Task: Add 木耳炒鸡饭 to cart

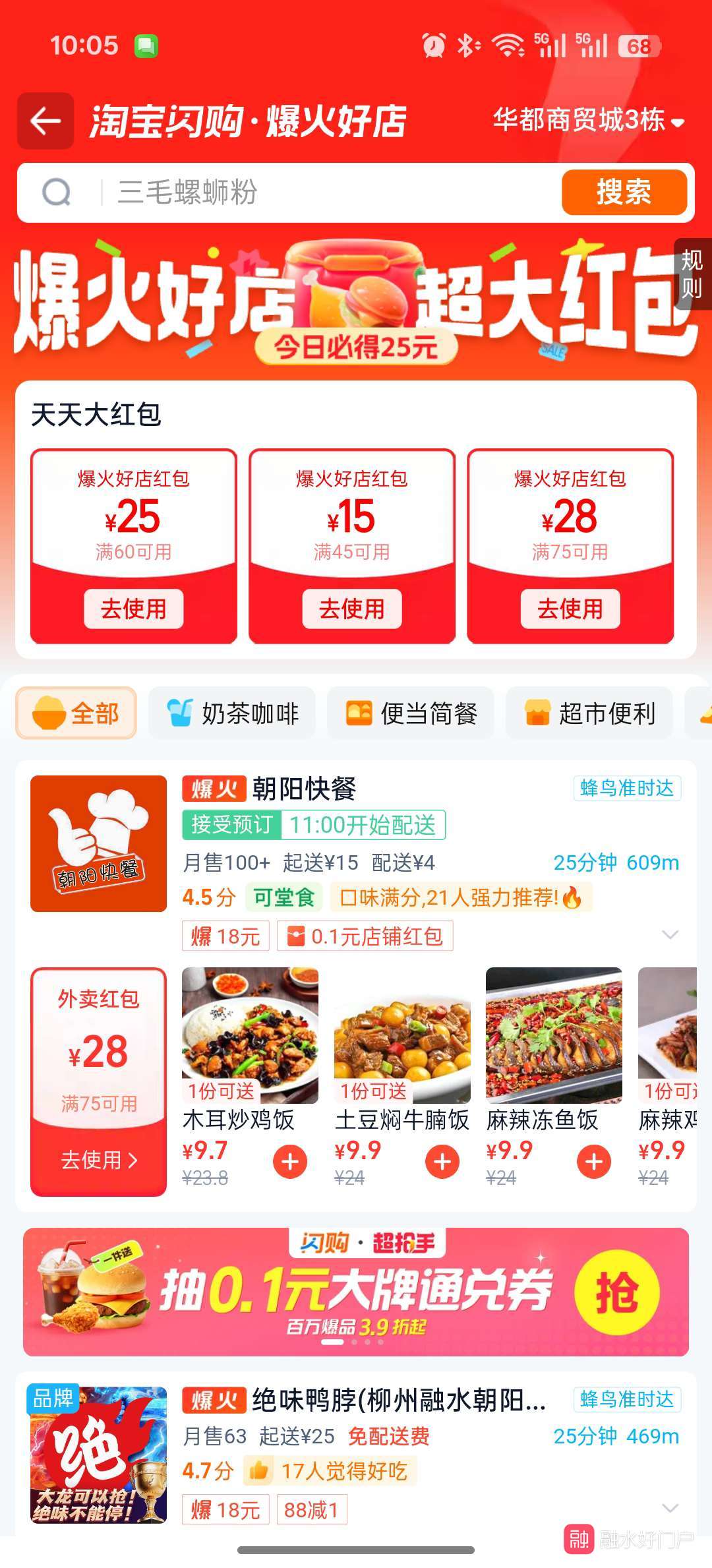Action: [290, 1162]
